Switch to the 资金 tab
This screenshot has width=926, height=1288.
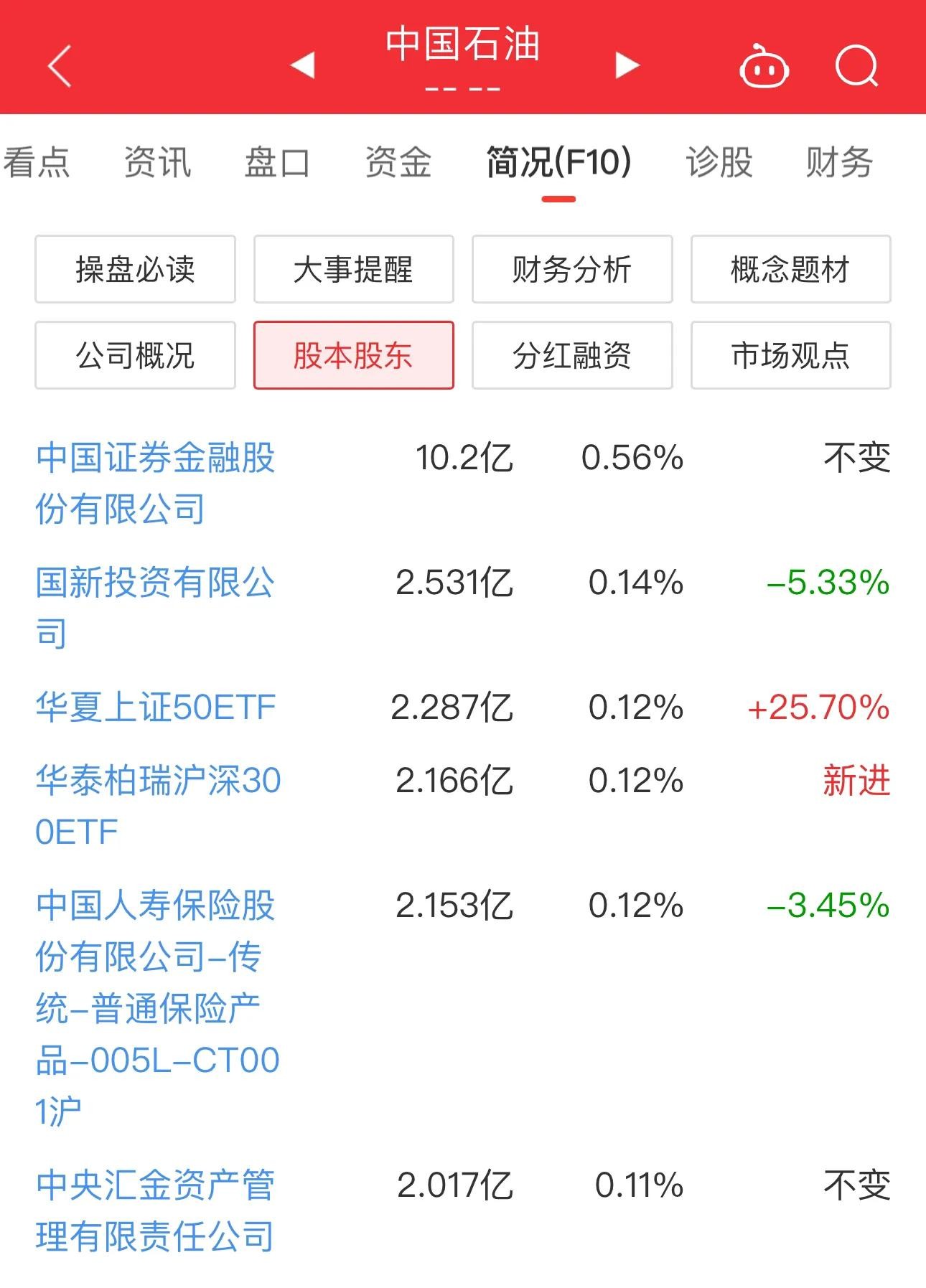click(x=398, y=161)
